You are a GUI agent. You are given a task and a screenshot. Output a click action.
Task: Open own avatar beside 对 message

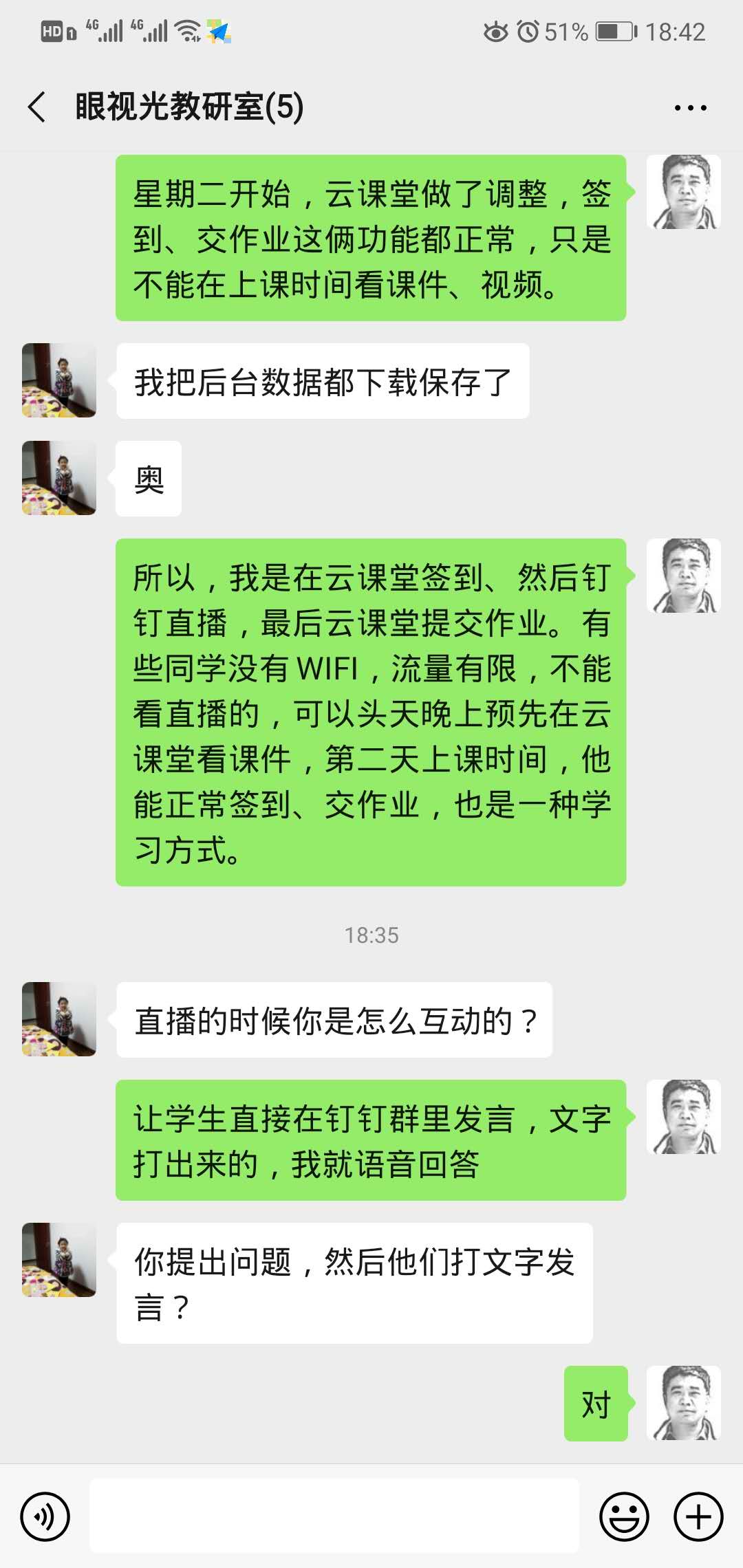click(x=684, y=1403)
